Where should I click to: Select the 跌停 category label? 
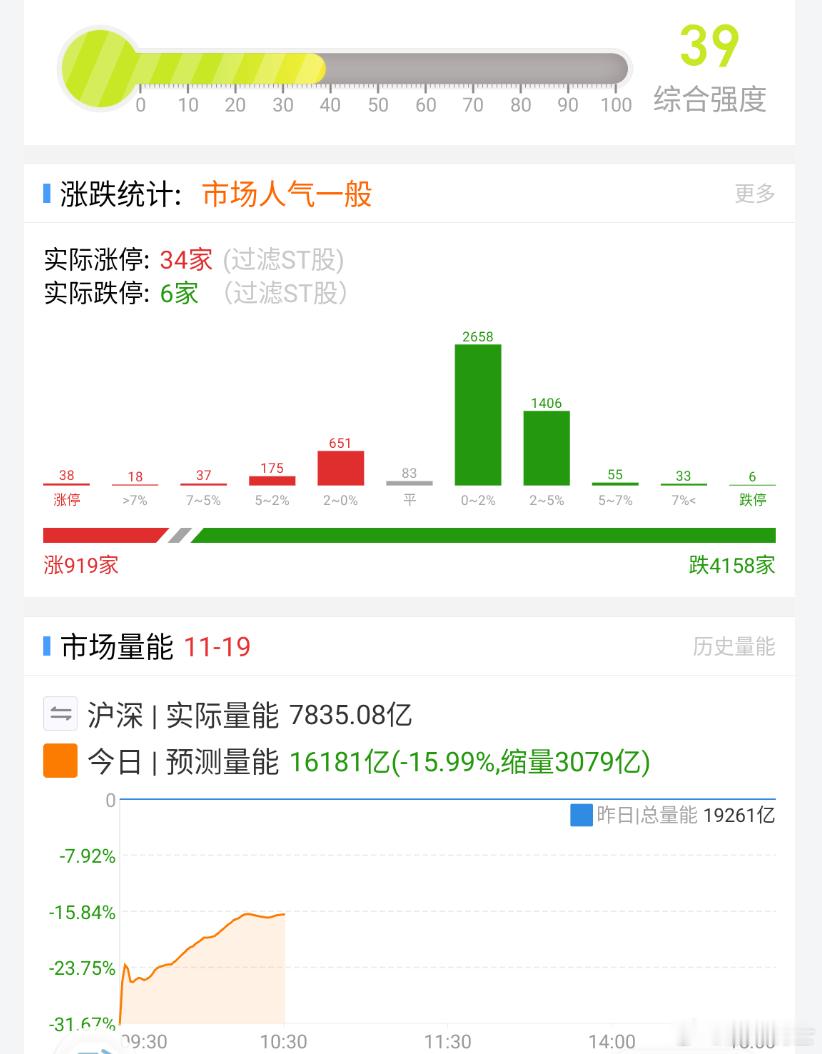751,500
